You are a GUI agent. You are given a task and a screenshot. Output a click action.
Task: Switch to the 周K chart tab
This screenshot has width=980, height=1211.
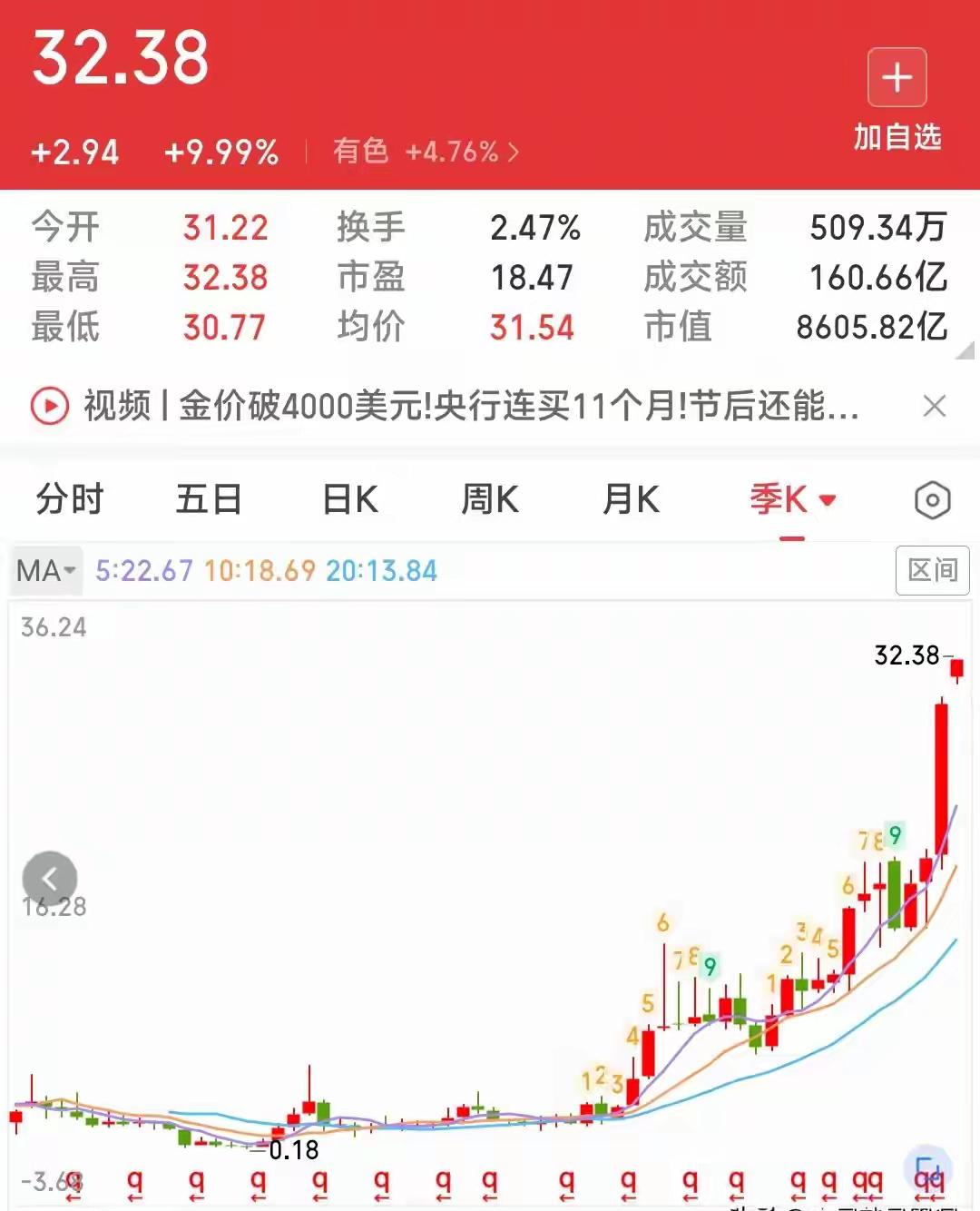pos(490,499)
